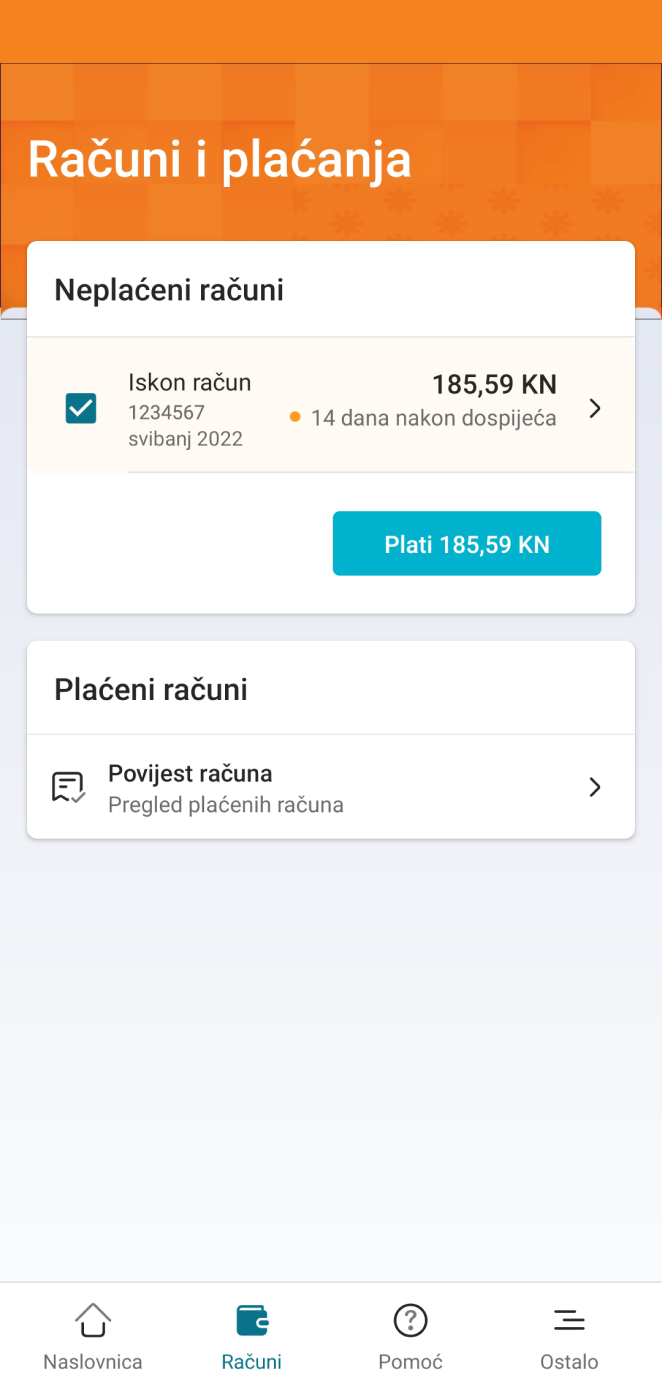The image size is (662, 1396).
Task: Open Povijest računa paid bills history
Action: pos(331,787)
